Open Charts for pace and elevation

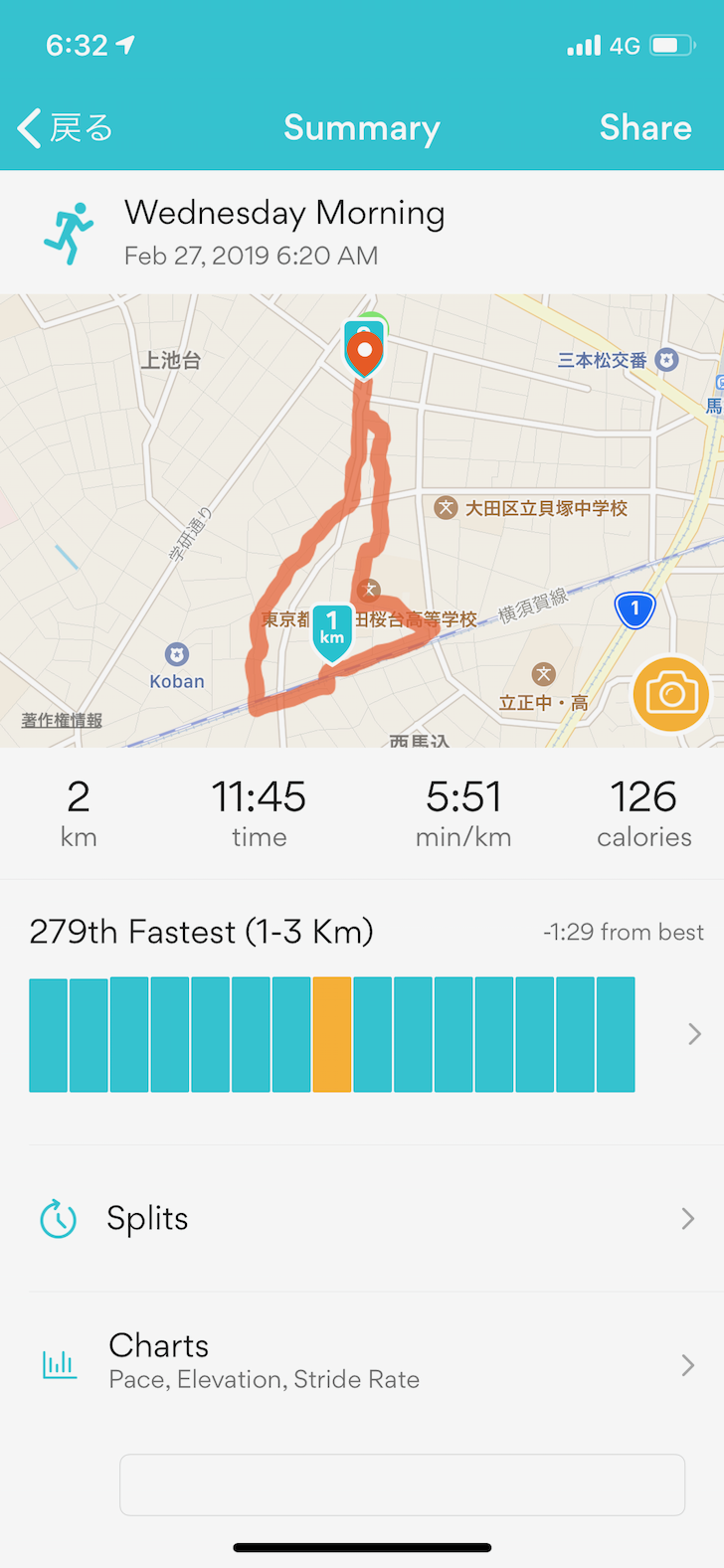click(x=362, y=1364)
